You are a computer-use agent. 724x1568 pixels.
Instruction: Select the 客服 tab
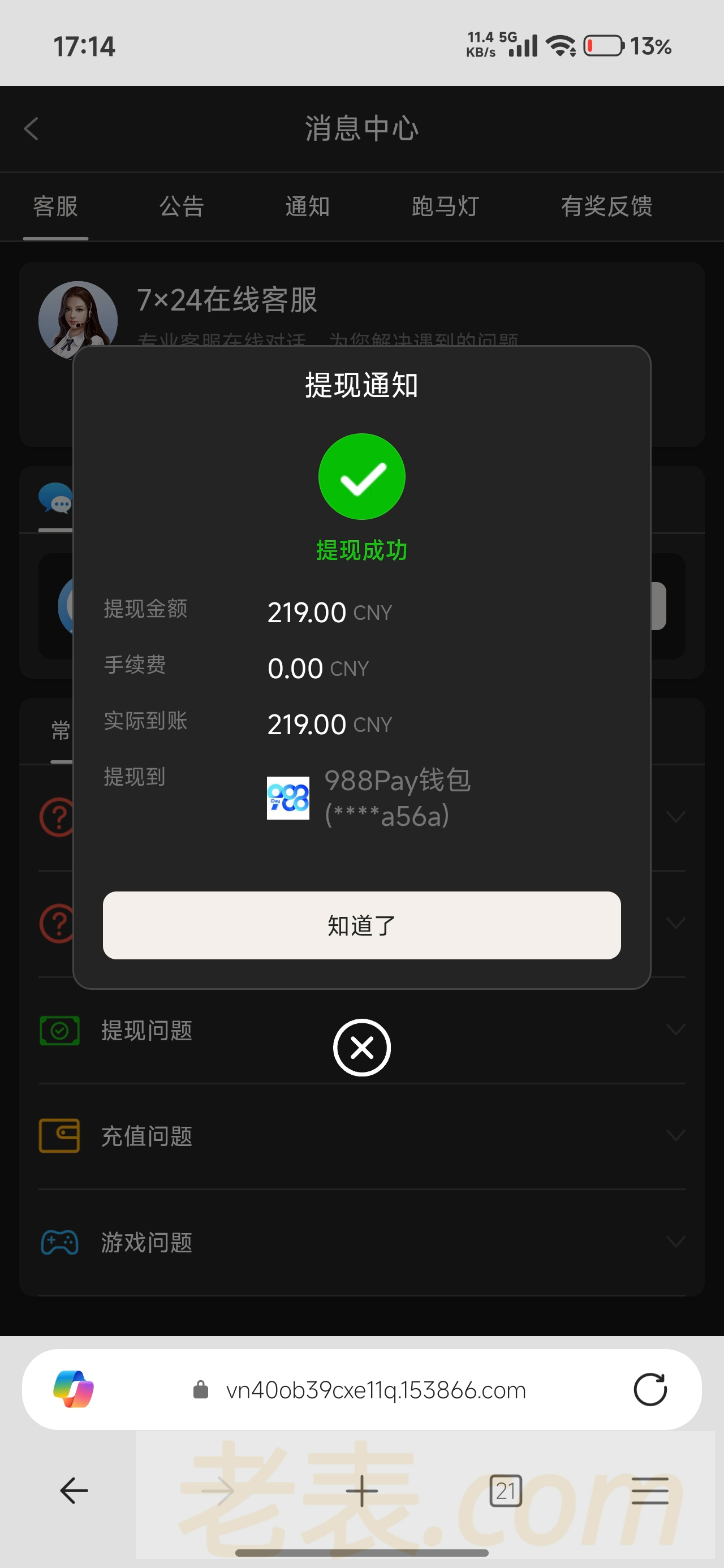55,206
